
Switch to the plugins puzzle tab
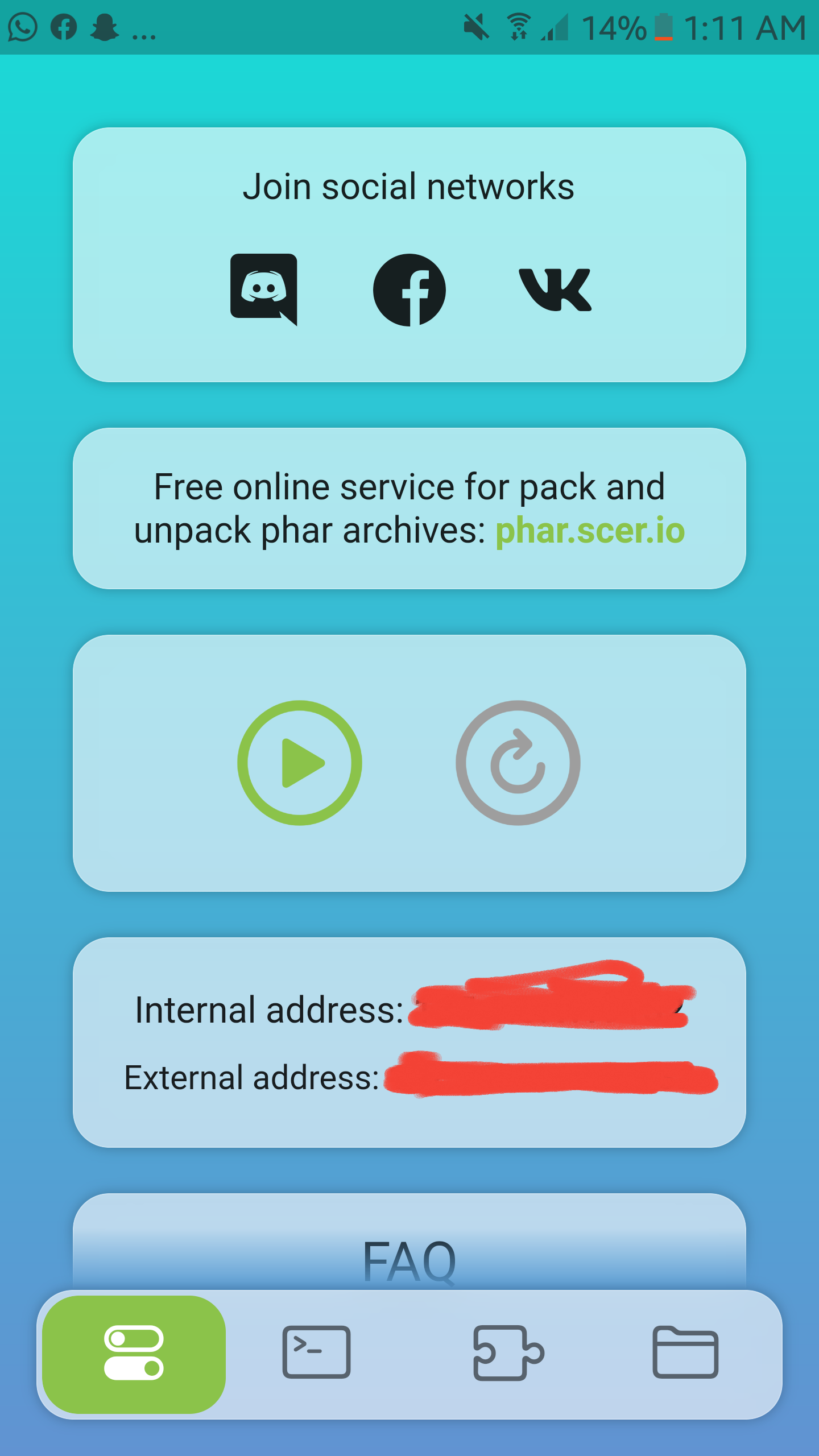(x=508, y=1352)
